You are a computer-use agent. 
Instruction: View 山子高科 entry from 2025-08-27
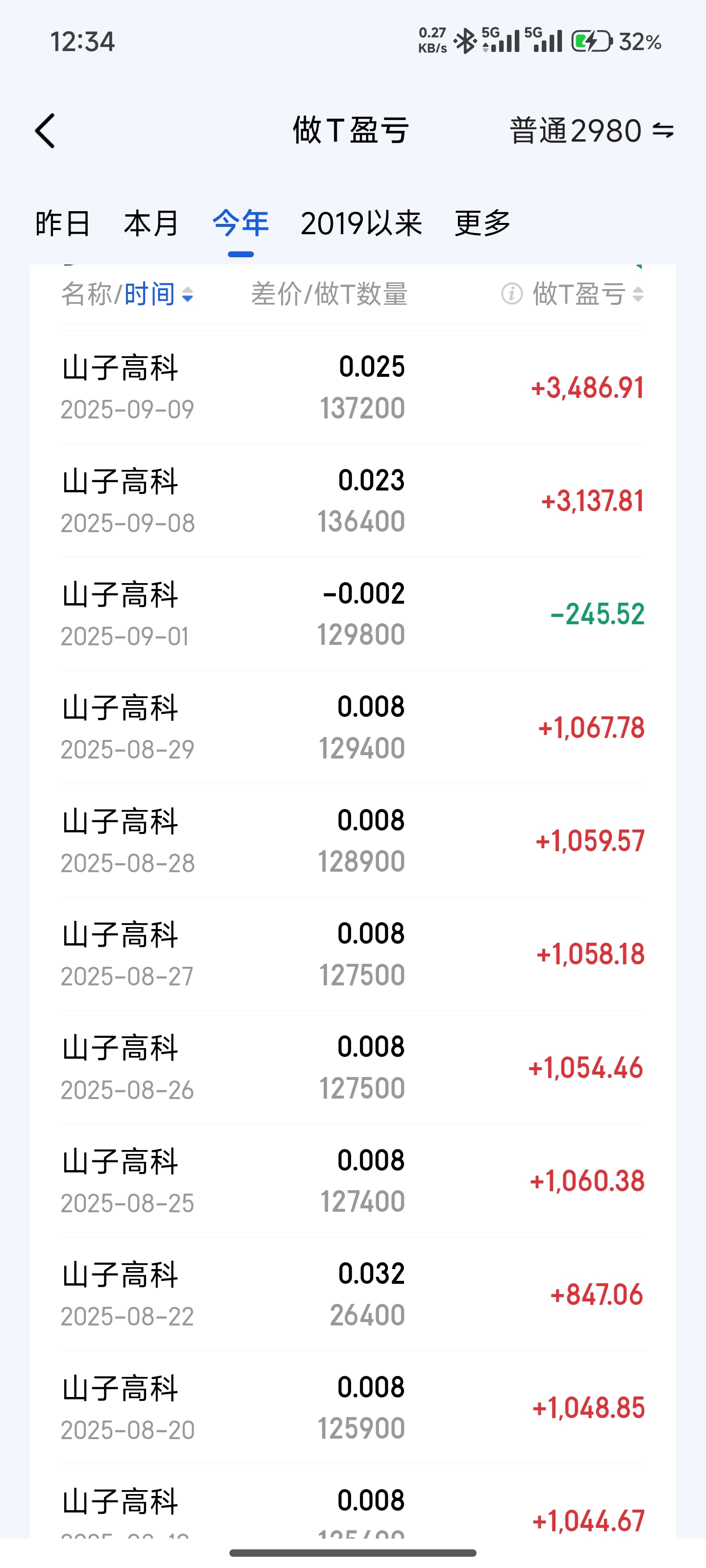click(x=353, y=954)
